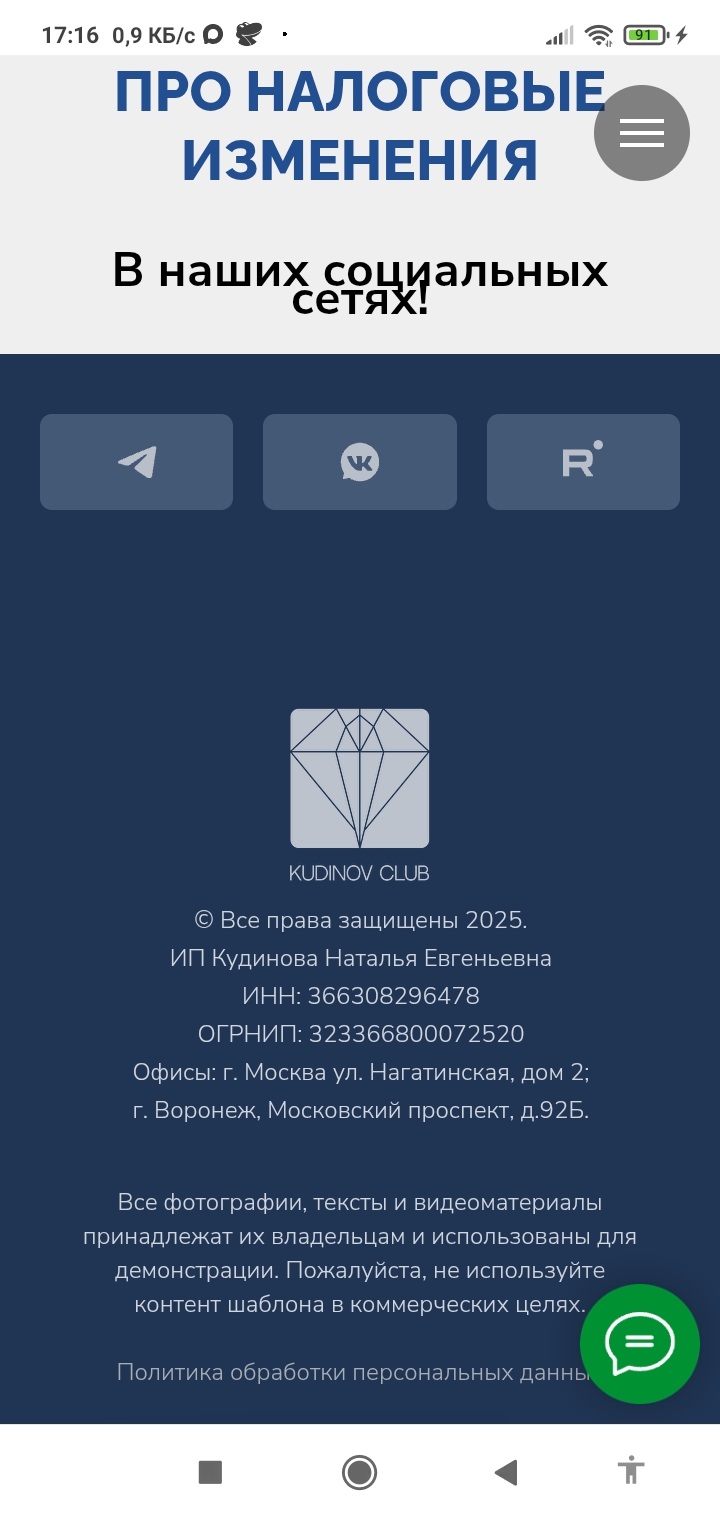Go to the home screen
Viewport: 720px width, 1520px height.
point(359,1472)
